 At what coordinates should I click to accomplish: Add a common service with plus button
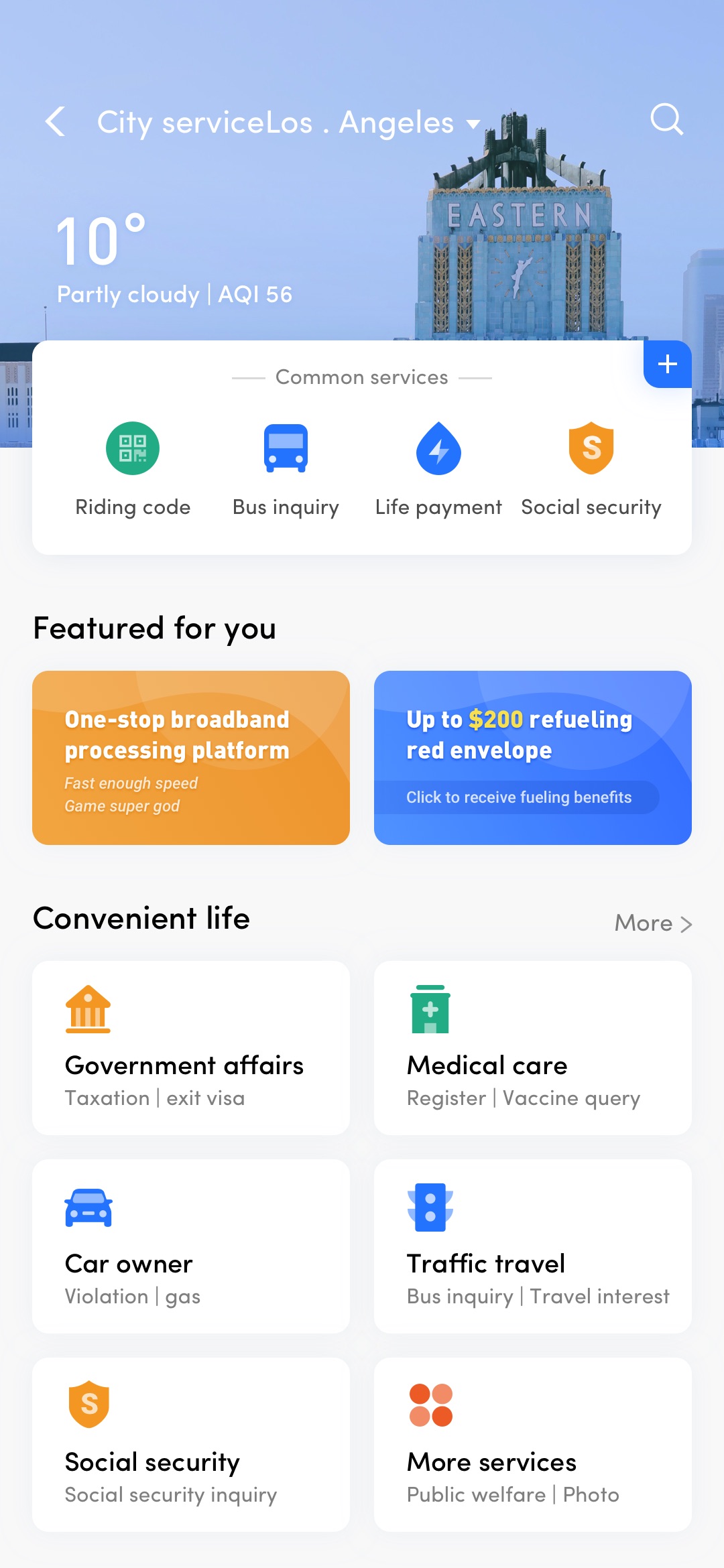click(668, 364)
